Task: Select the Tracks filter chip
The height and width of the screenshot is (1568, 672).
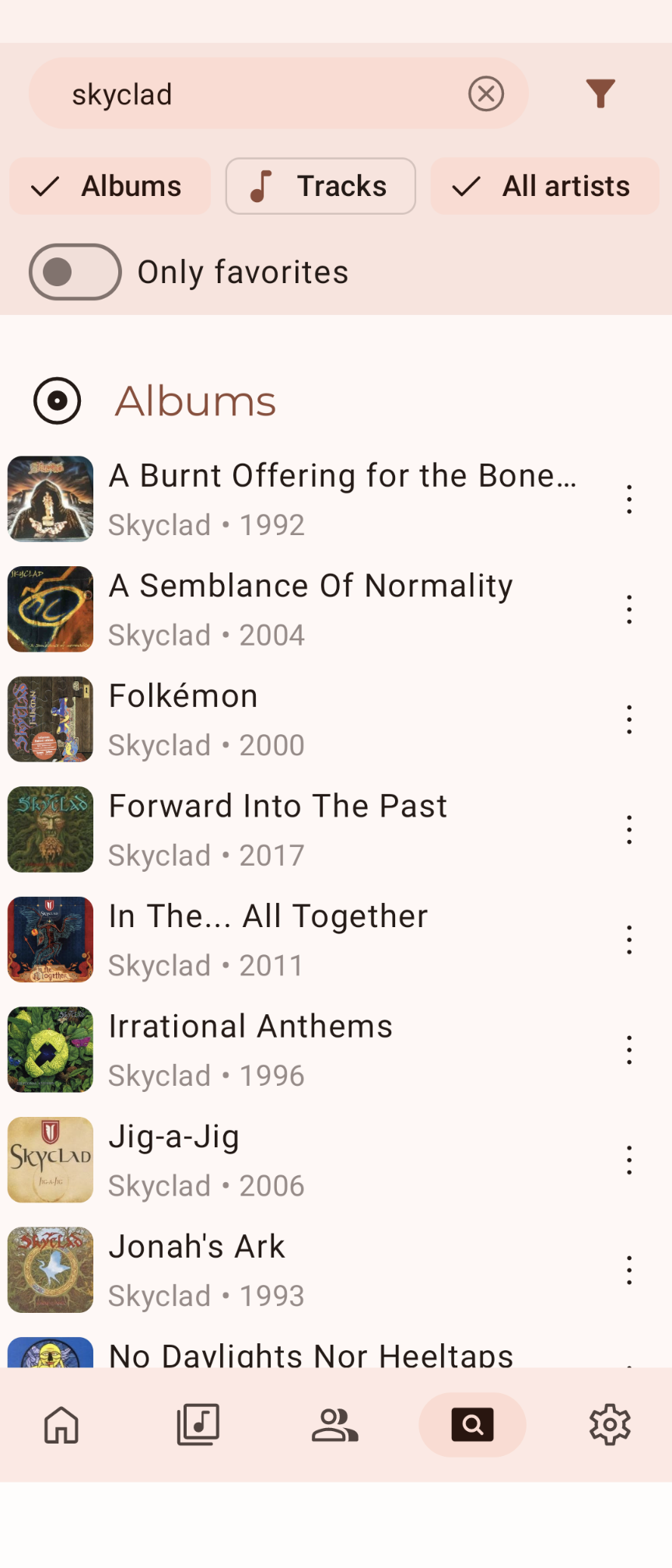Action: [x=320, y=187]
